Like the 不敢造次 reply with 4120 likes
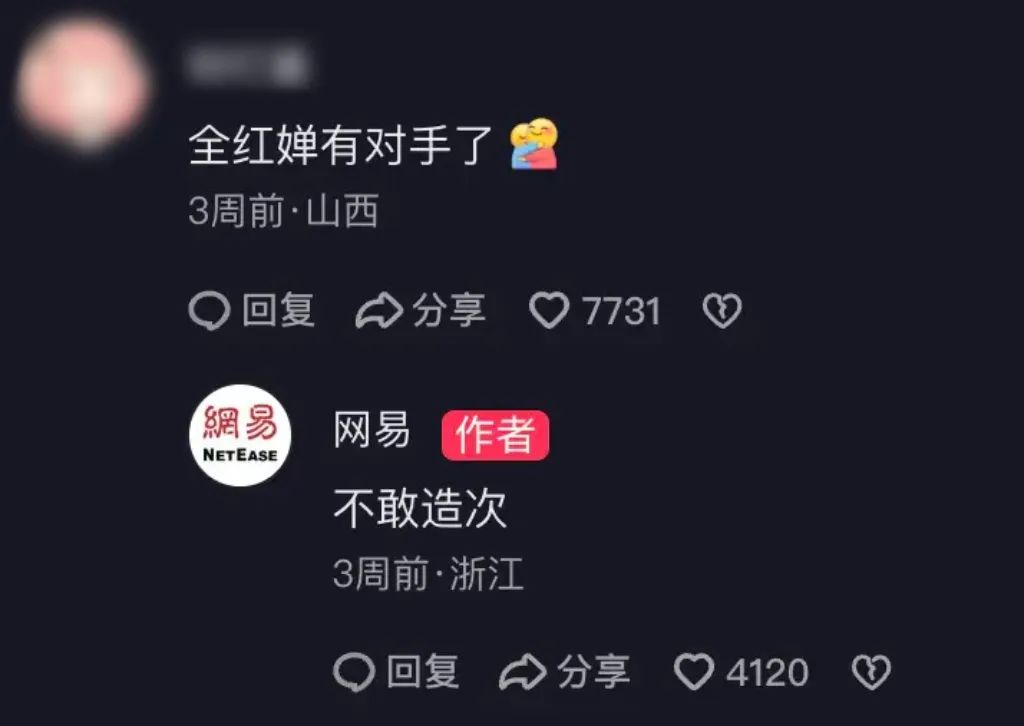 coord(694,672)
